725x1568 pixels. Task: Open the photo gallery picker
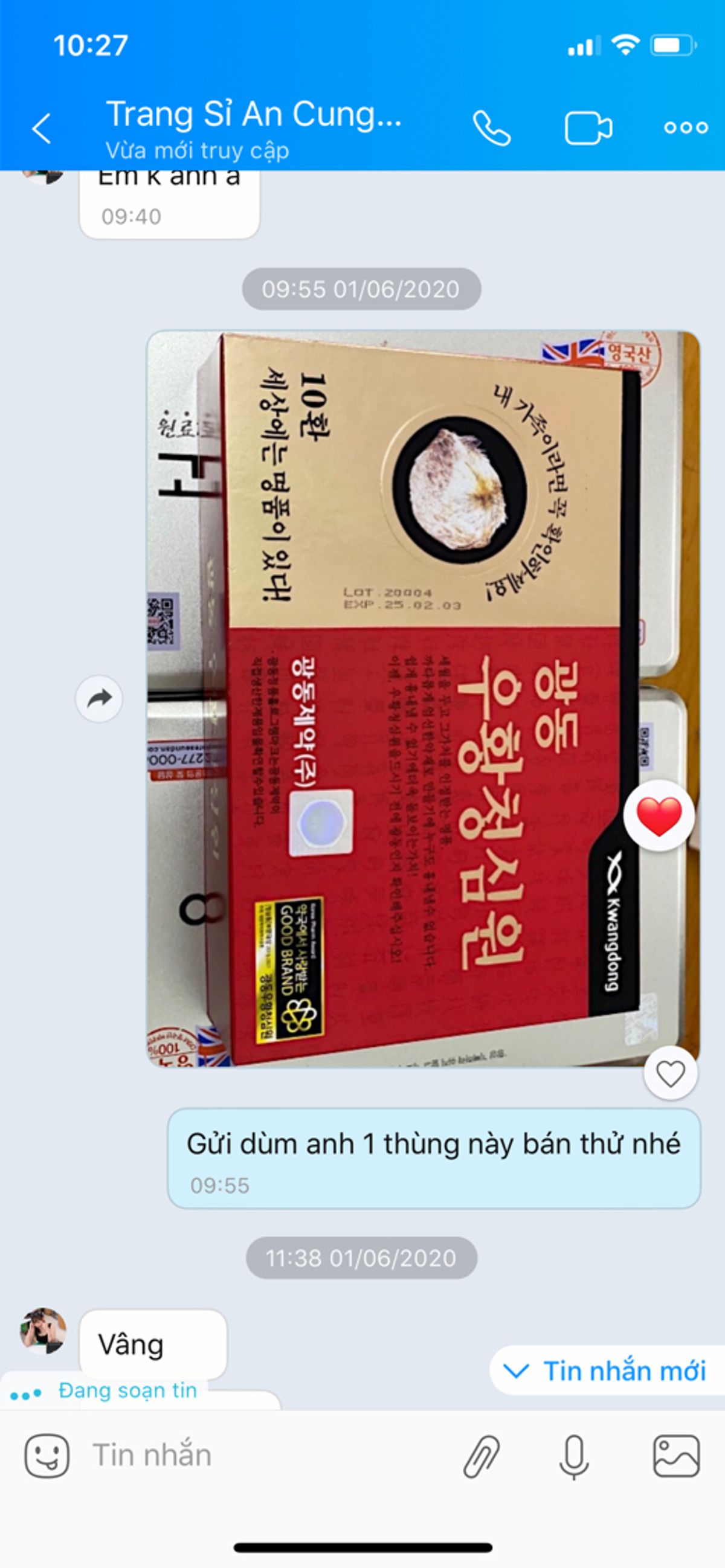coord(675,1456)
